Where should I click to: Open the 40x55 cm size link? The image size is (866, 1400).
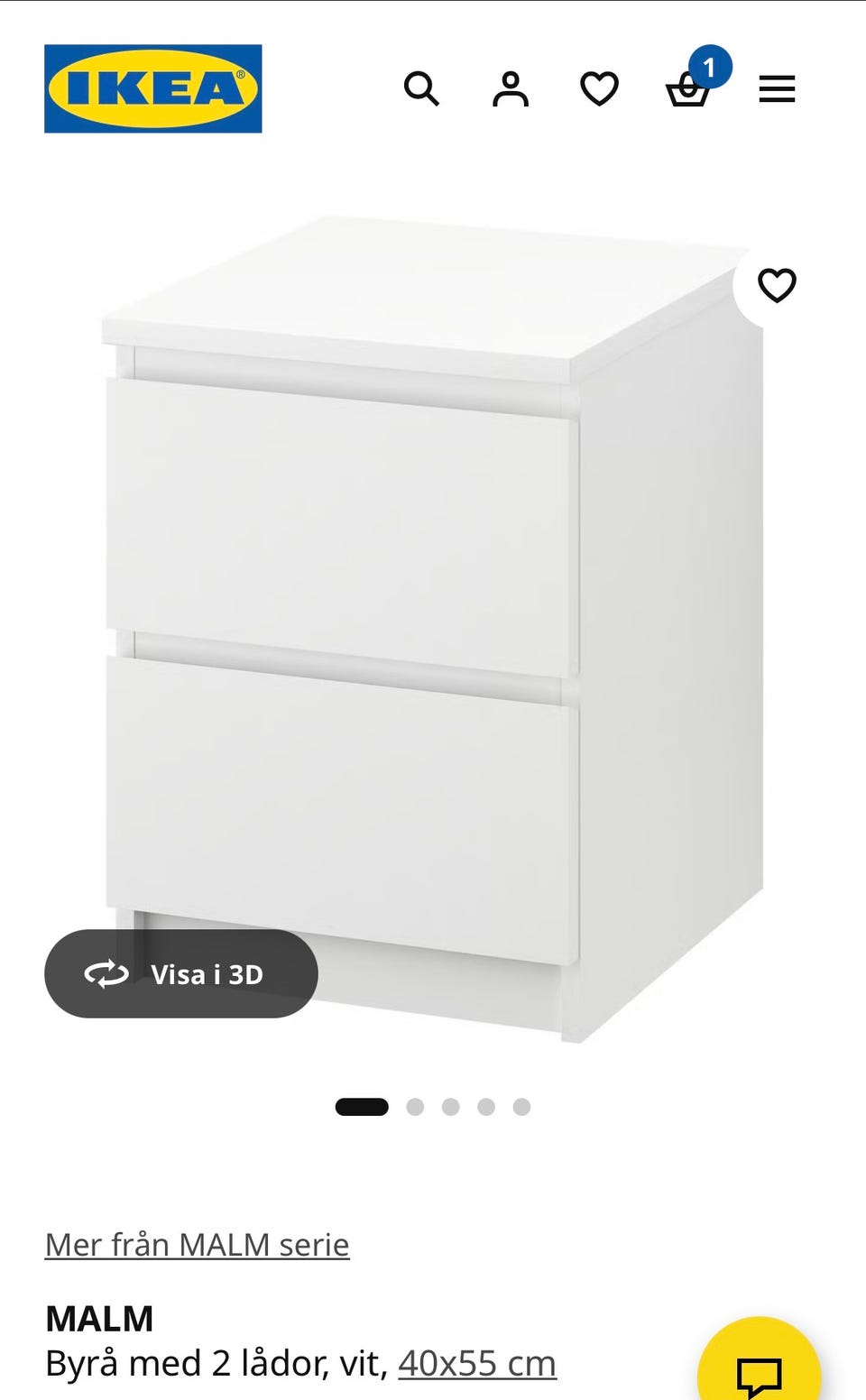coord(476,1364)
